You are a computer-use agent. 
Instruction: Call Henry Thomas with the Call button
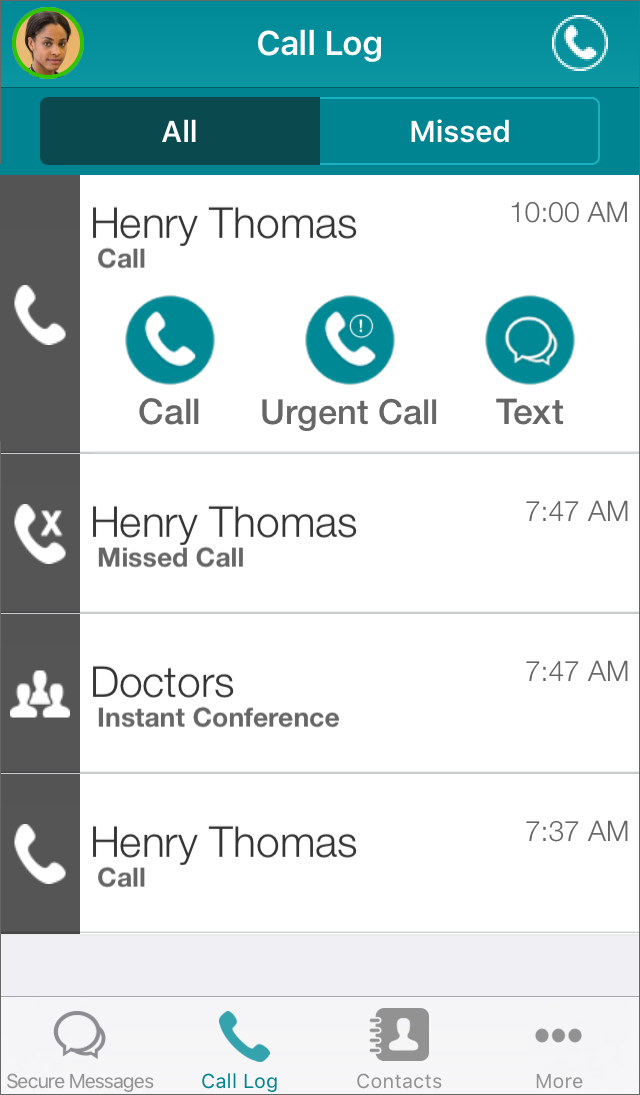point(170,362)
